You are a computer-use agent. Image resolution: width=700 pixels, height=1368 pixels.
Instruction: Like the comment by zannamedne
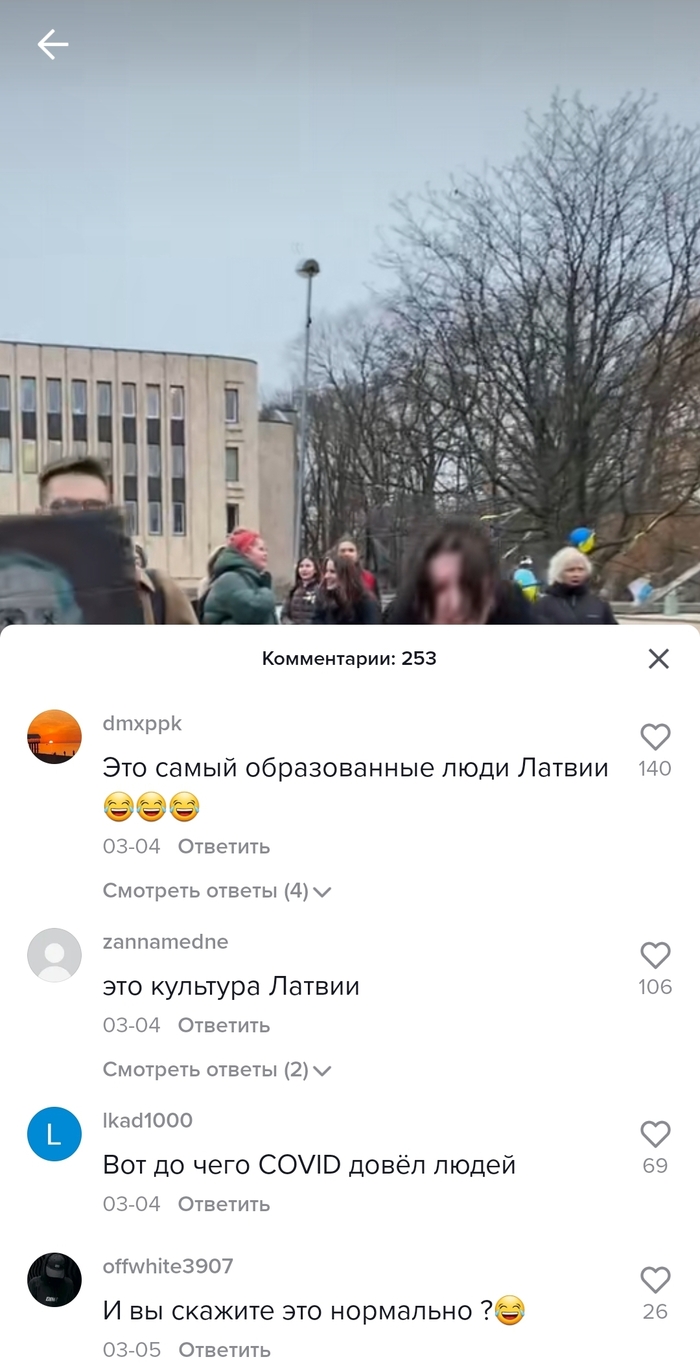(655, 956)
